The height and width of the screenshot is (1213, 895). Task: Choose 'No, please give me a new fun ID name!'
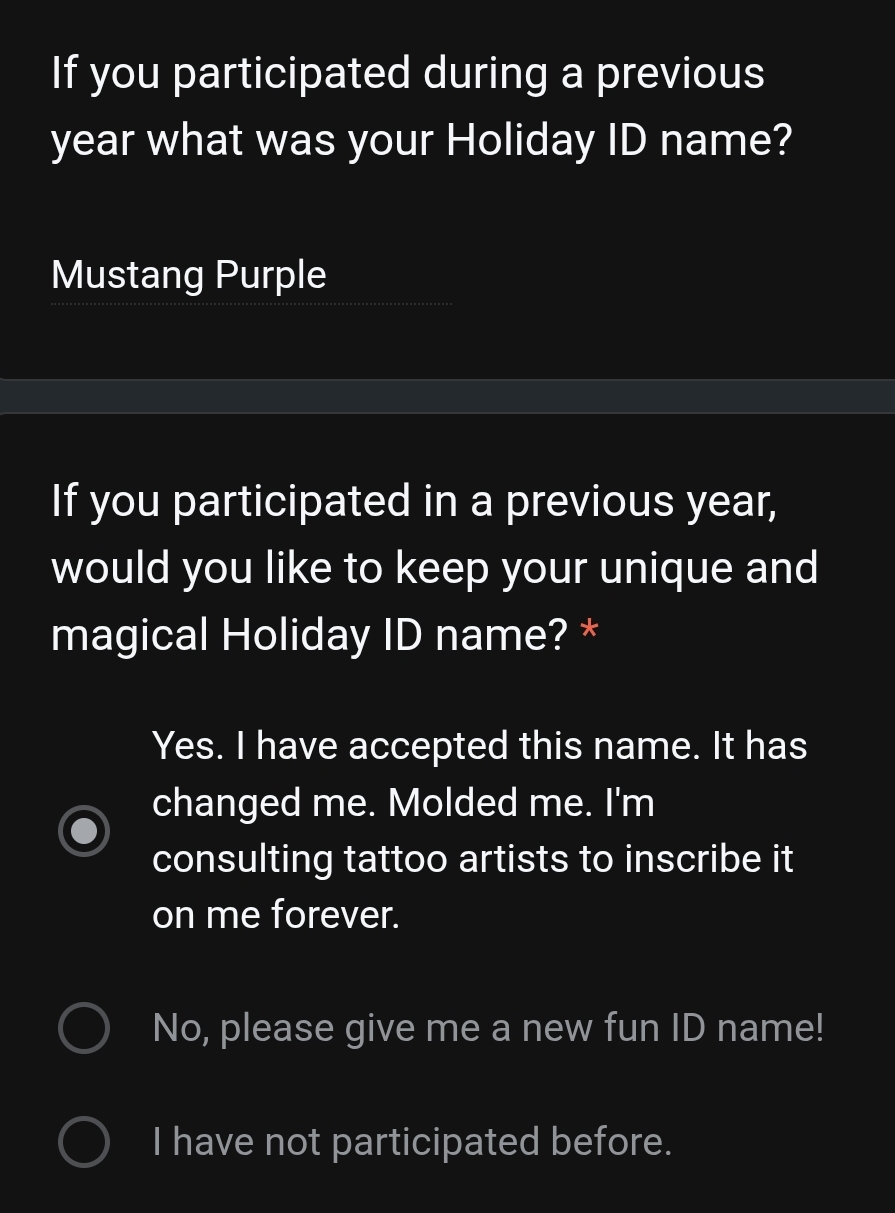coord(84,1028)
